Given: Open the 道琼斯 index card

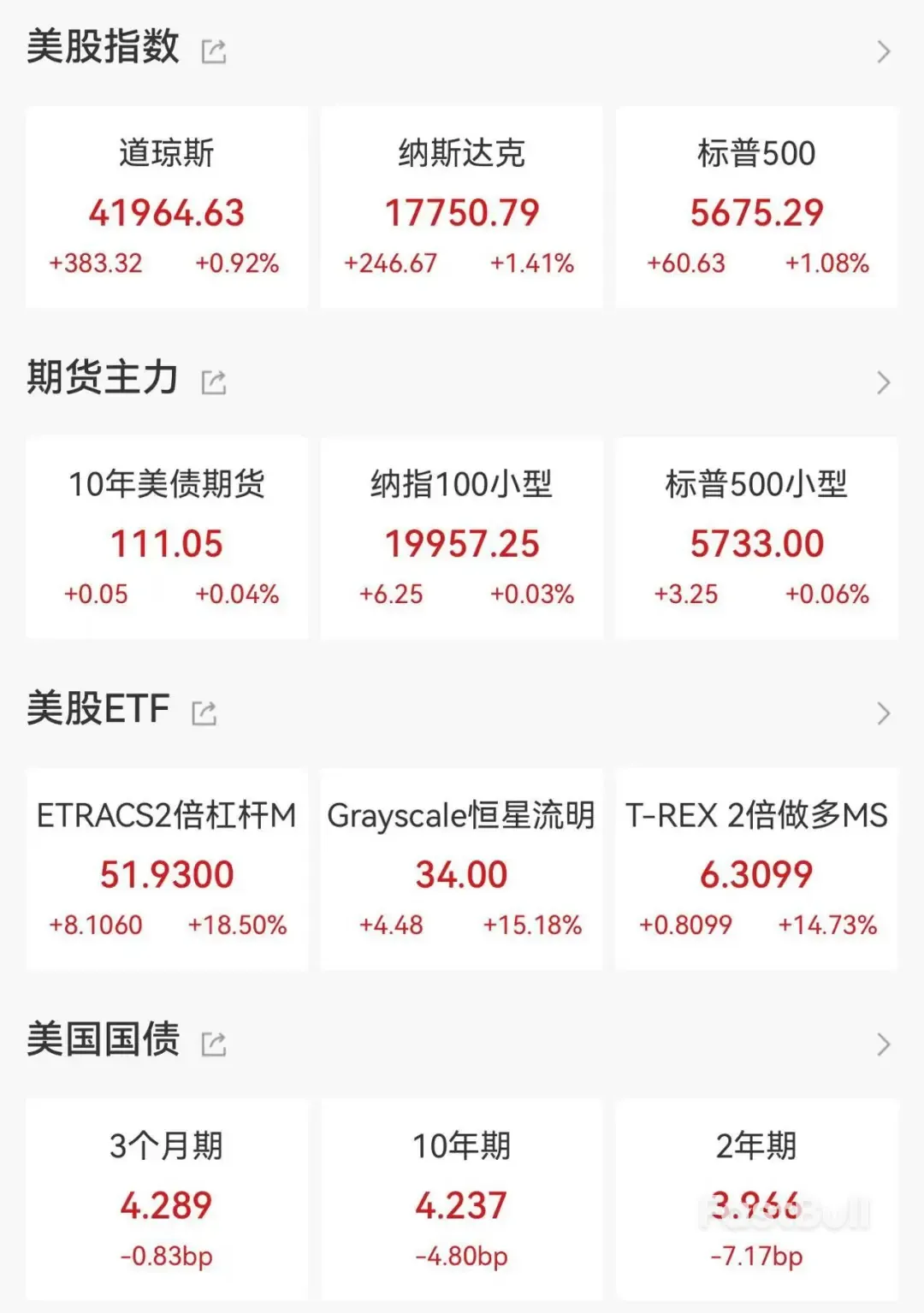Looking at the screenshot, I should (166, 205).
